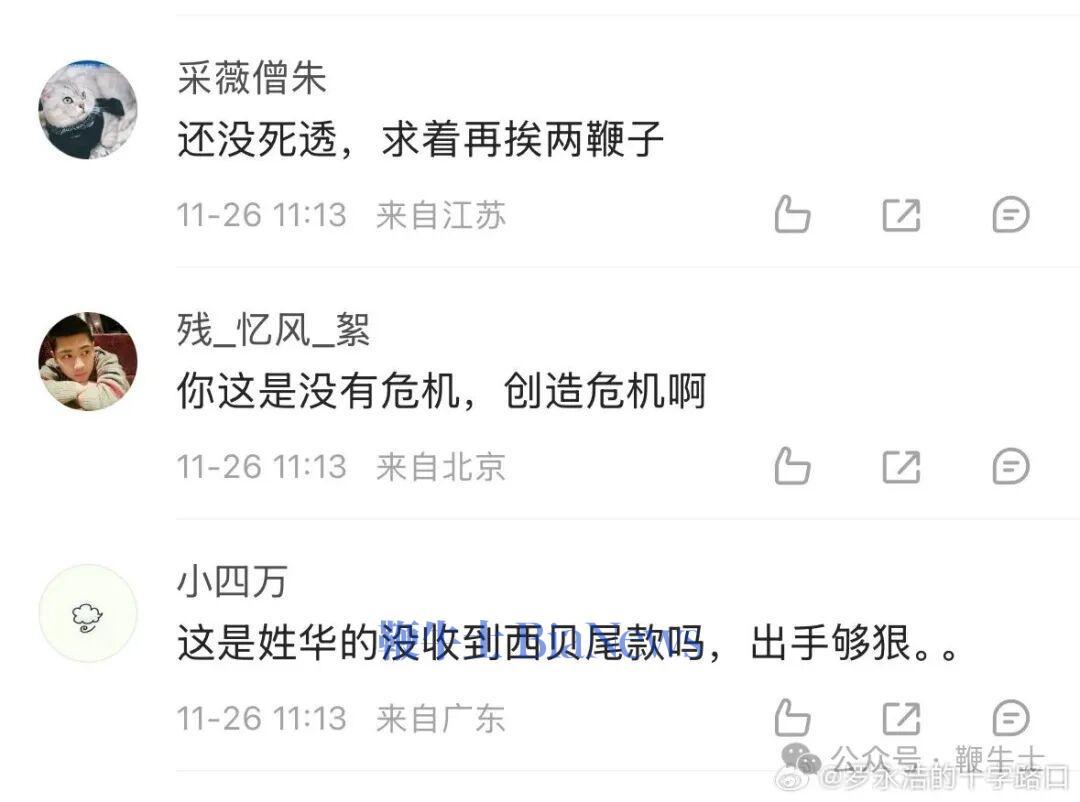This screenshot has height=802, width=1080.
Task: Like 采薇僧朱's comment
Action: (792, 214)
